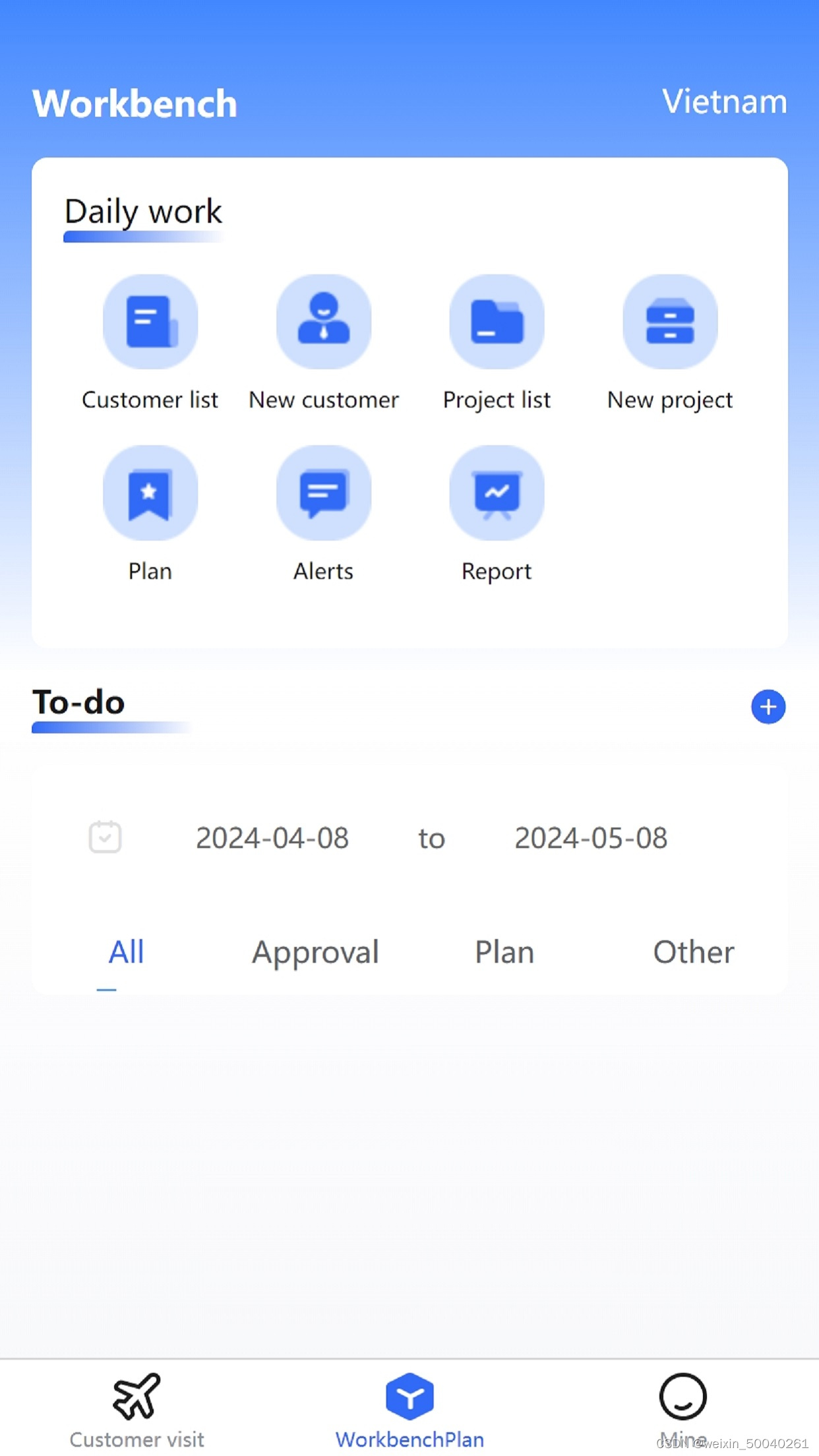
Task: Open the Vietnam region selector
Action: pyautogui.click(x=724, y=102)
